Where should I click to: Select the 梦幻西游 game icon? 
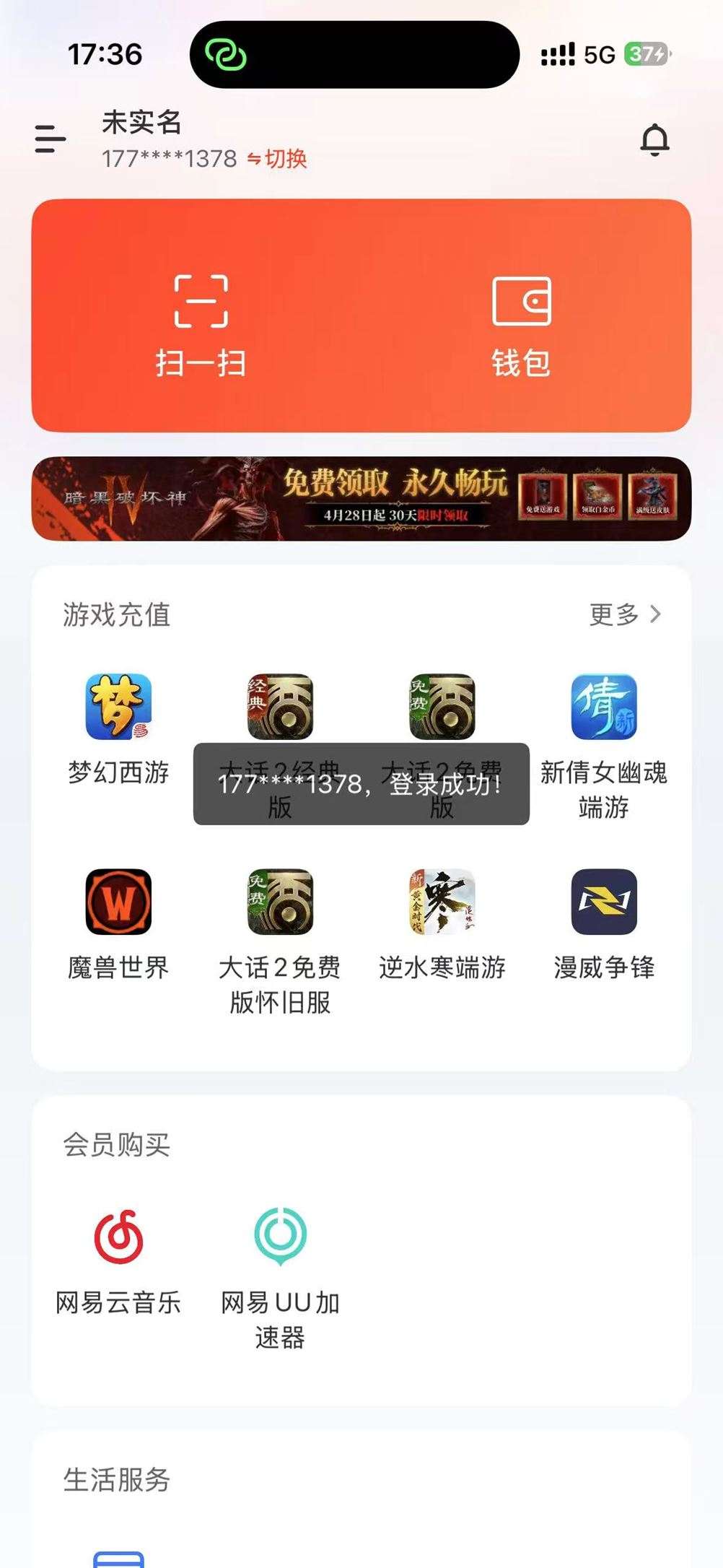pyautogui.click(x=118, y=708)
